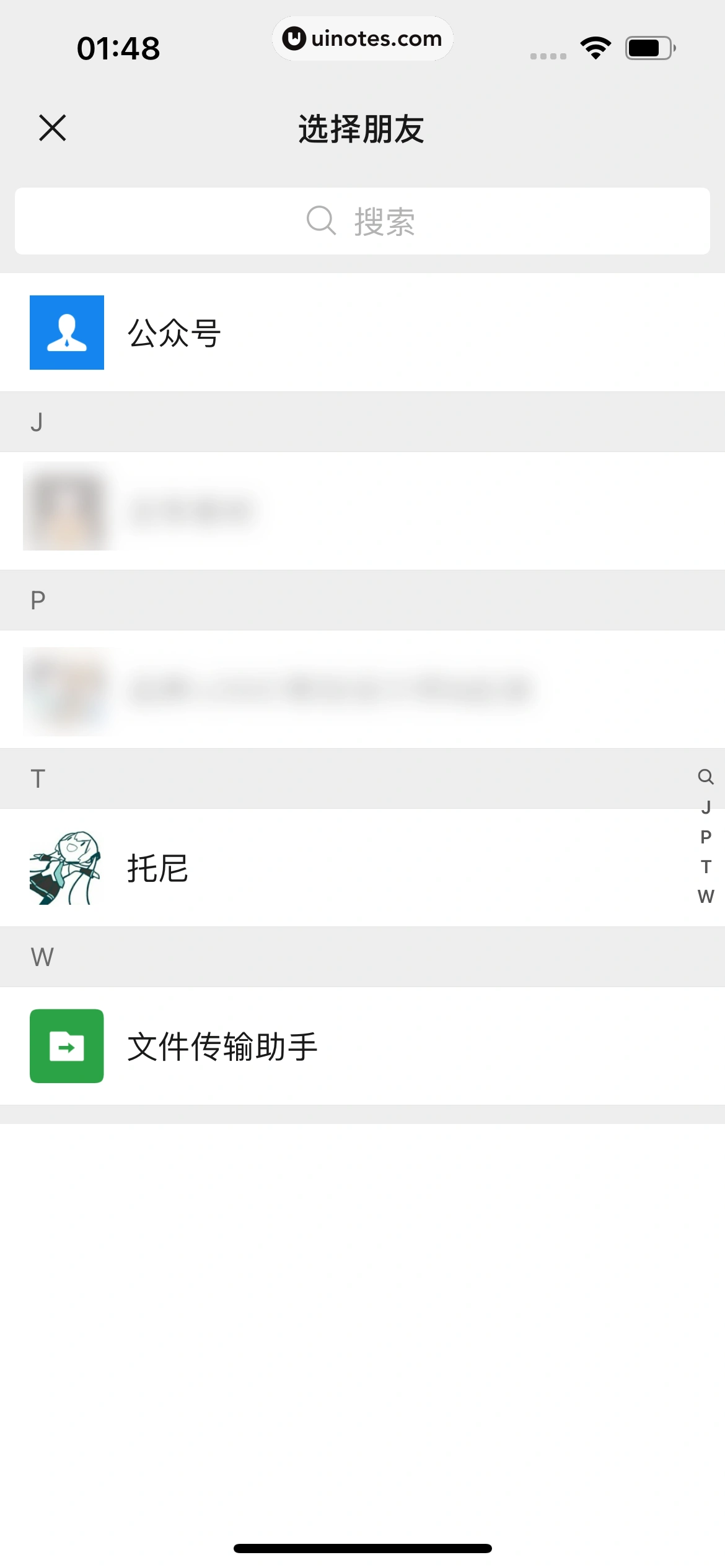Image resolution: width=725 pixels, height=1568 pixels.
Task: Jump to letter T in the index
Action: tap(706, 866)
